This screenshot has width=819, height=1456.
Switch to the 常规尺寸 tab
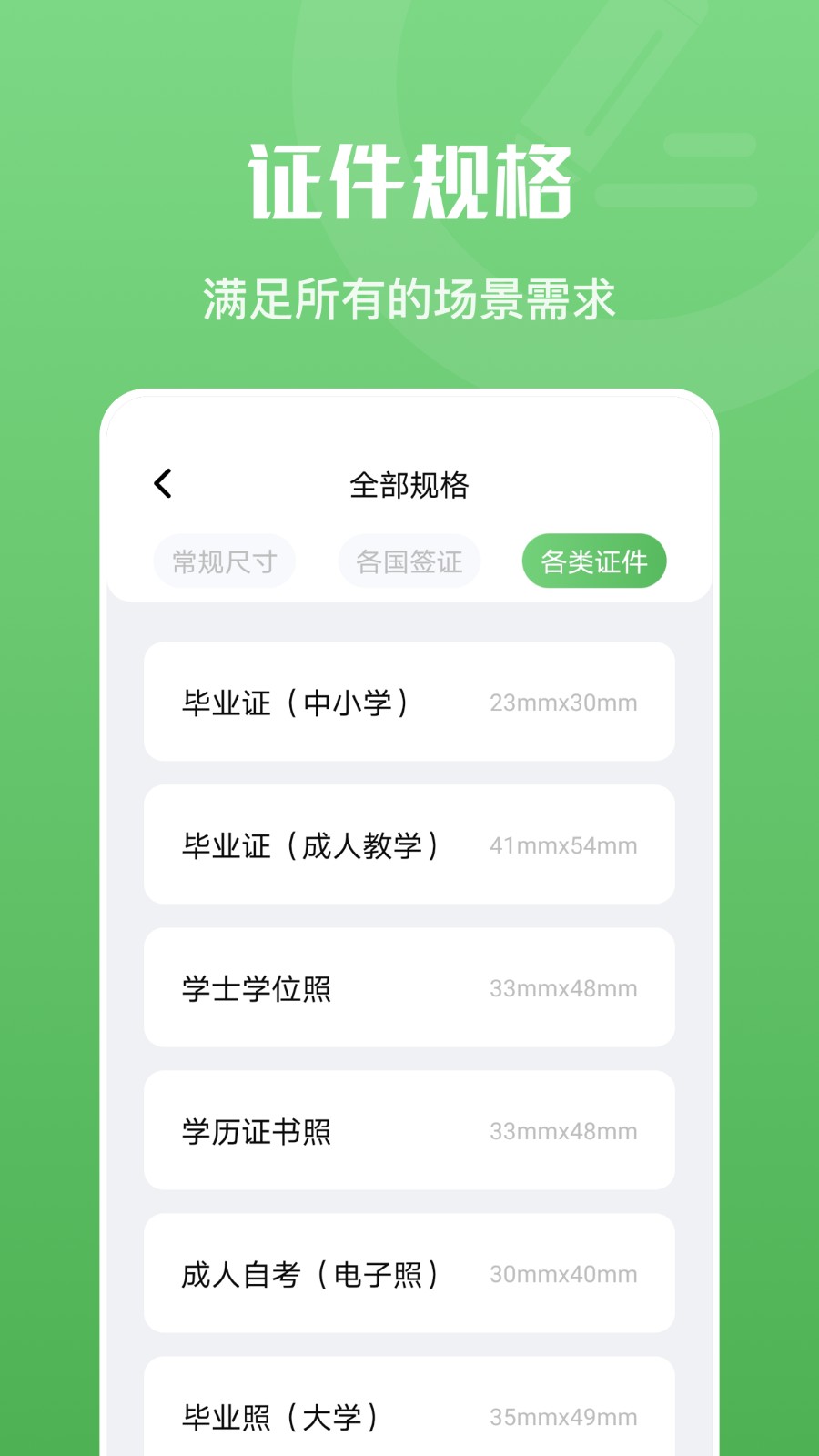(x=224, y=561)
